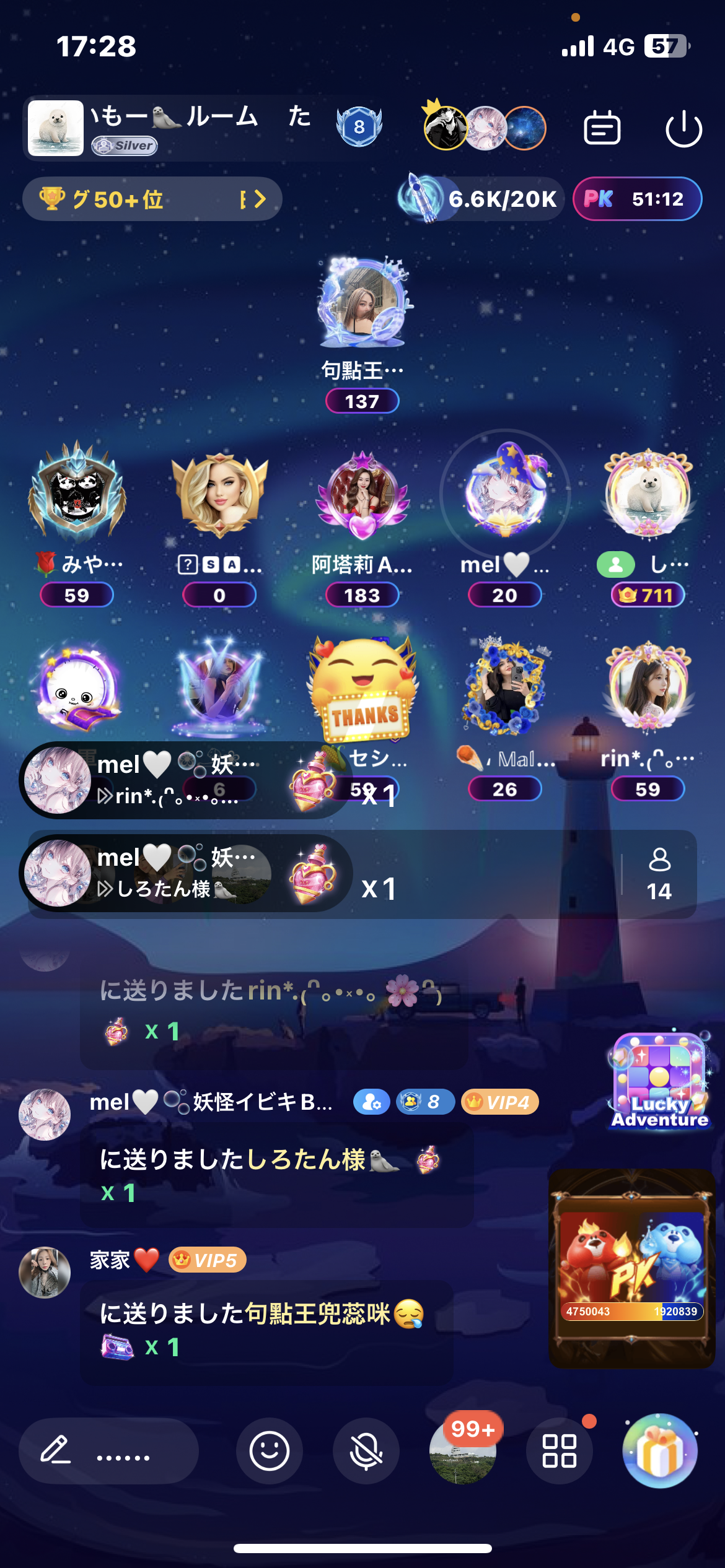Open the PK timer 51:12 badge
Image resolution: width=725 pixels, height=1568 pixels.
(638, 199)
